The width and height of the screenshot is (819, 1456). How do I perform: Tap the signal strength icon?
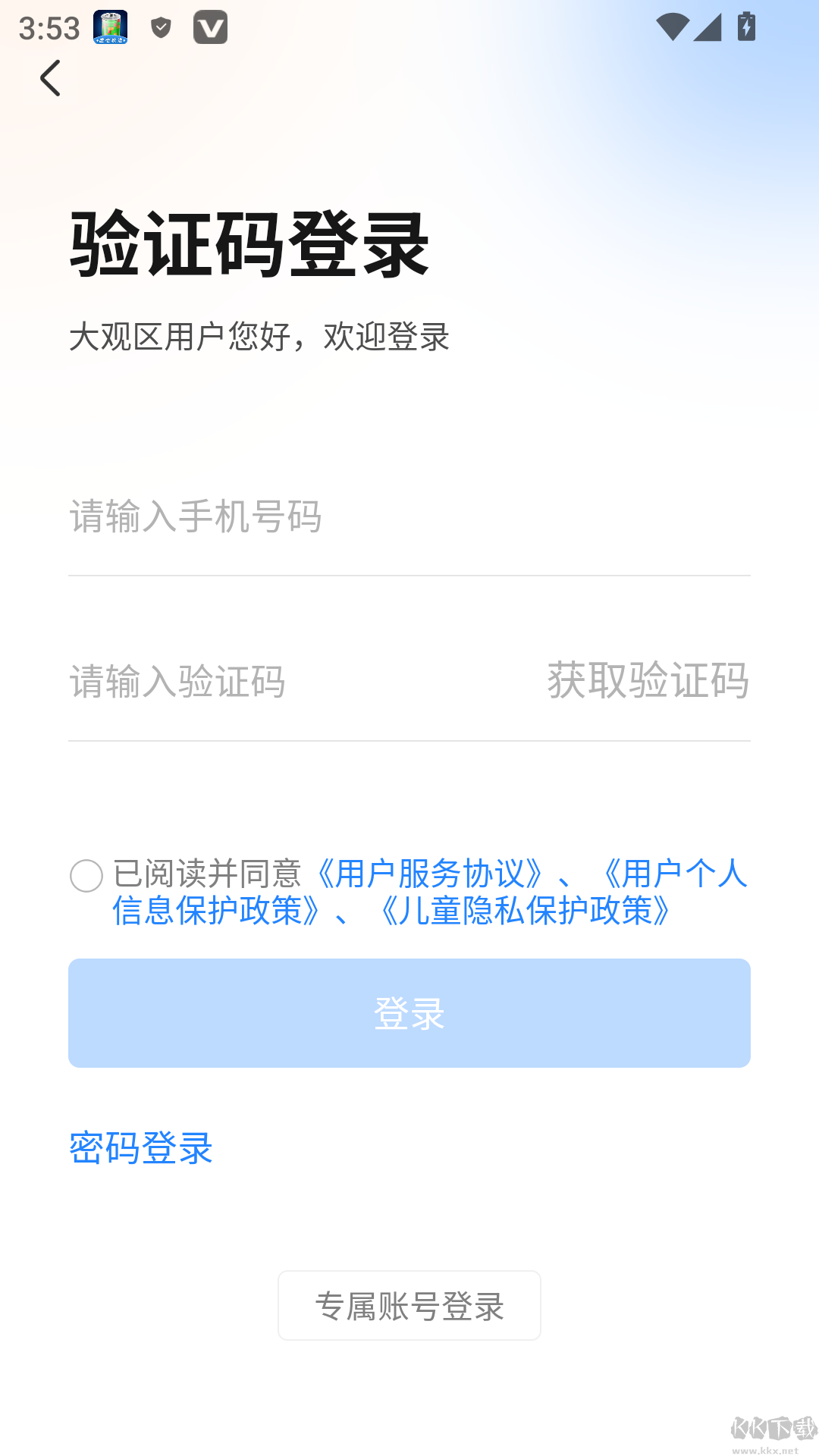tap(709, 28)
